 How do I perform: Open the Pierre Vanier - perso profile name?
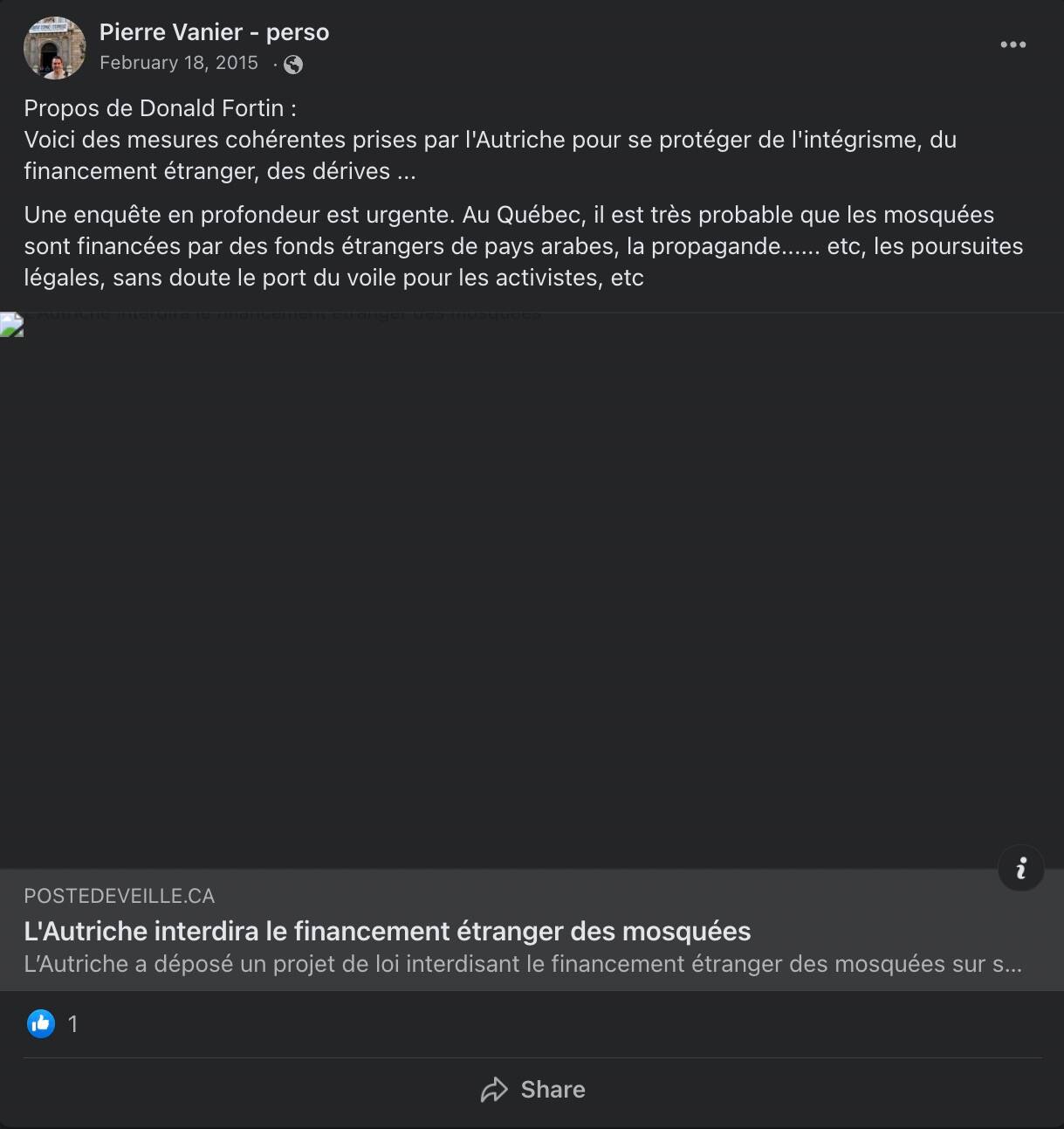(214, 32)
